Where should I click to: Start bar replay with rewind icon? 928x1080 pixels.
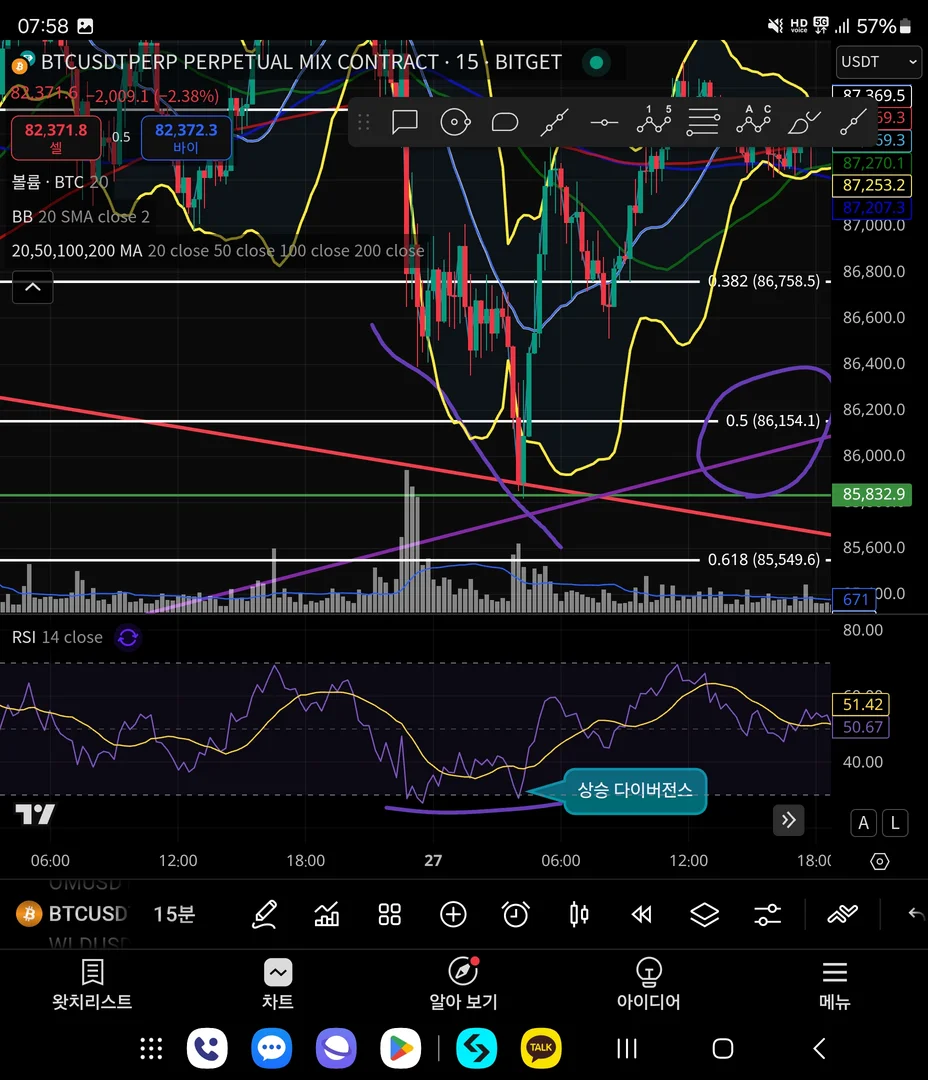tap(642, 913)
